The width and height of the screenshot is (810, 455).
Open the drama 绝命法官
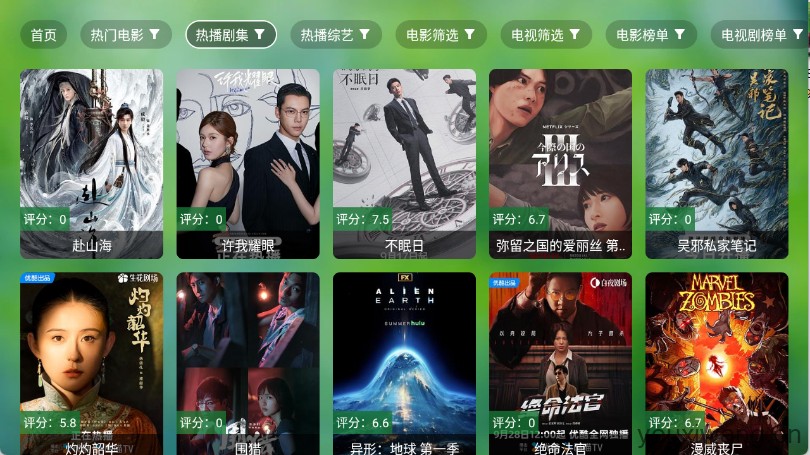pyautogui.click(x=560, y=360)
